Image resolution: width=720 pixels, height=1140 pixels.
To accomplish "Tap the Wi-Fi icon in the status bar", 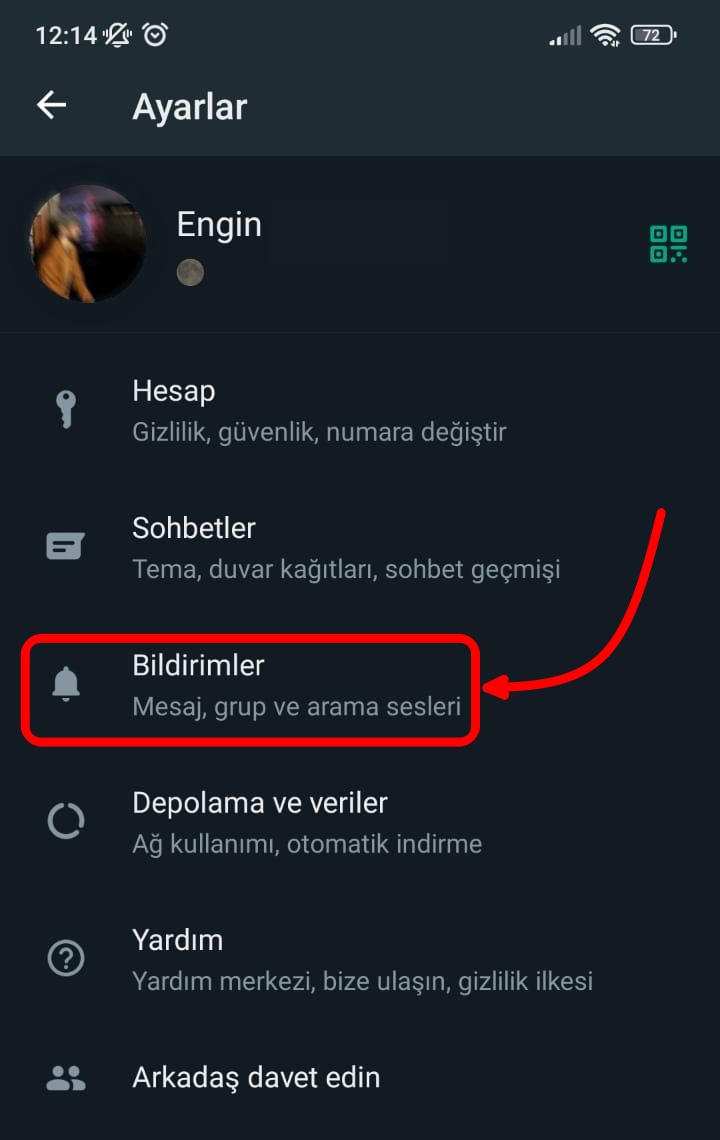I will (x=602, y=35).
